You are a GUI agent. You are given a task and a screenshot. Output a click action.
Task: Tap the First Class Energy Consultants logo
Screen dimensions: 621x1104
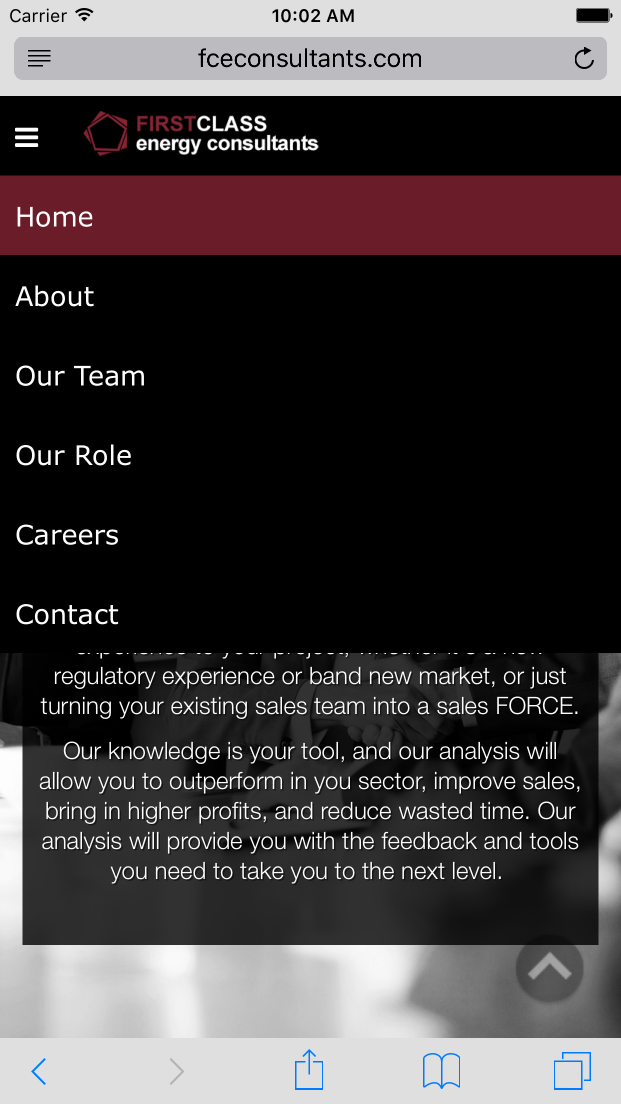pos(202,134)
